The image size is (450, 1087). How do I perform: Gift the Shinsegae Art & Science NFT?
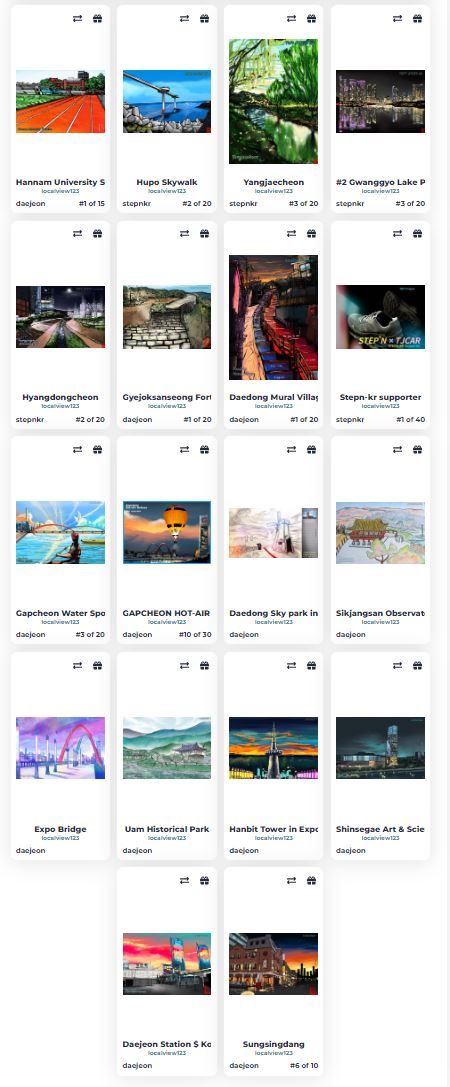[x=417, y=666]
